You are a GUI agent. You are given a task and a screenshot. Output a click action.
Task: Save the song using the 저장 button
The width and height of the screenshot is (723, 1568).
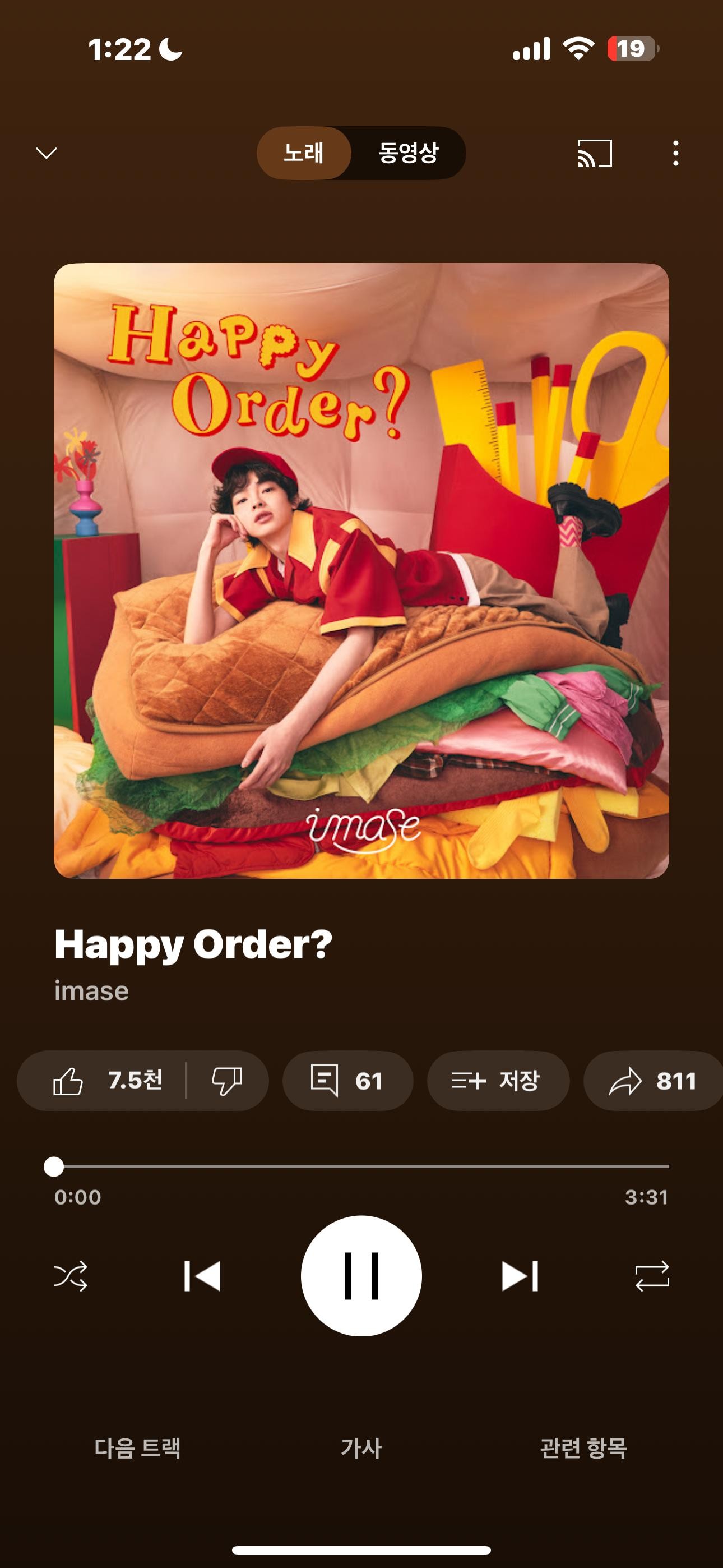[x=497, y=1081]
